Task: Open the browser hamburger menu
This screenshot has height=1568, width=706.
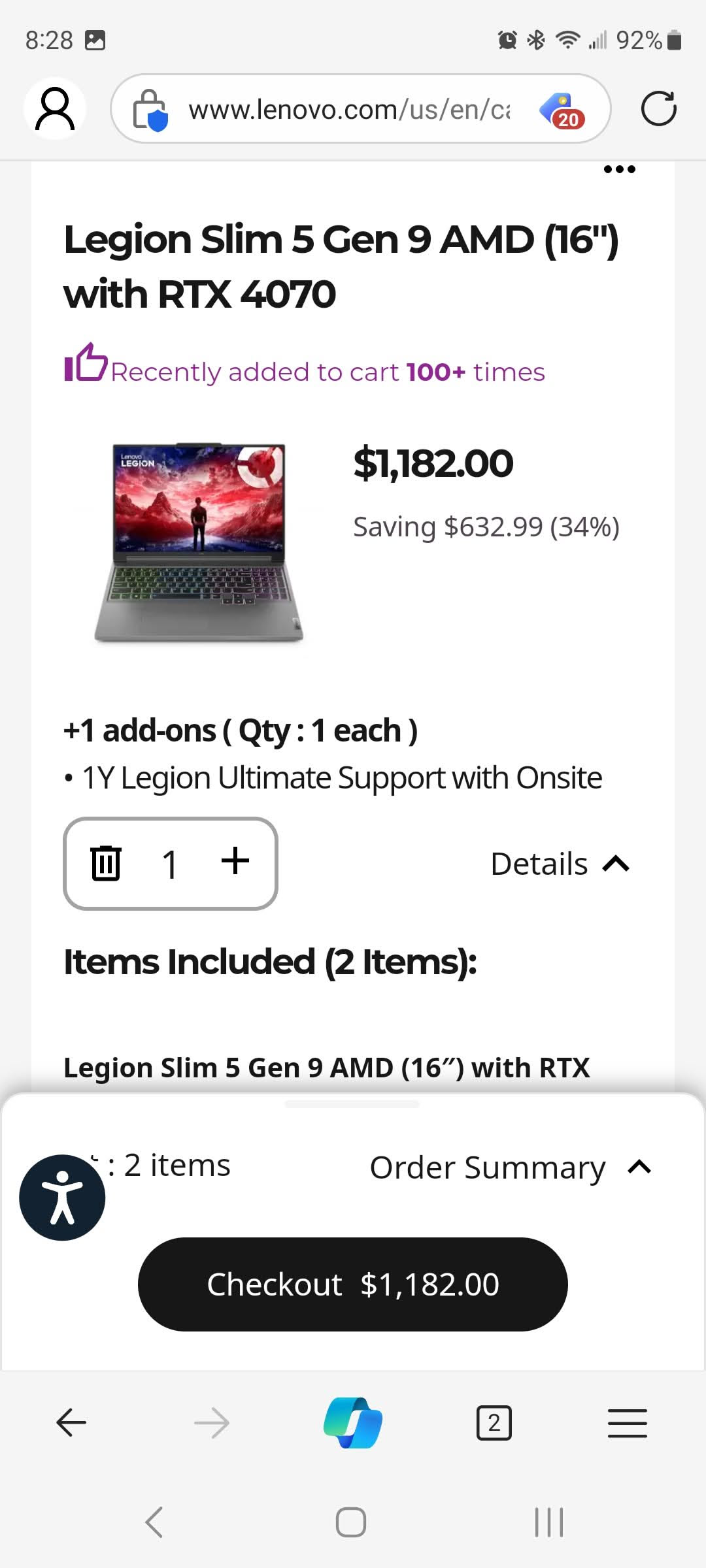Action: pyautogui.click(x=627, y=1422)
